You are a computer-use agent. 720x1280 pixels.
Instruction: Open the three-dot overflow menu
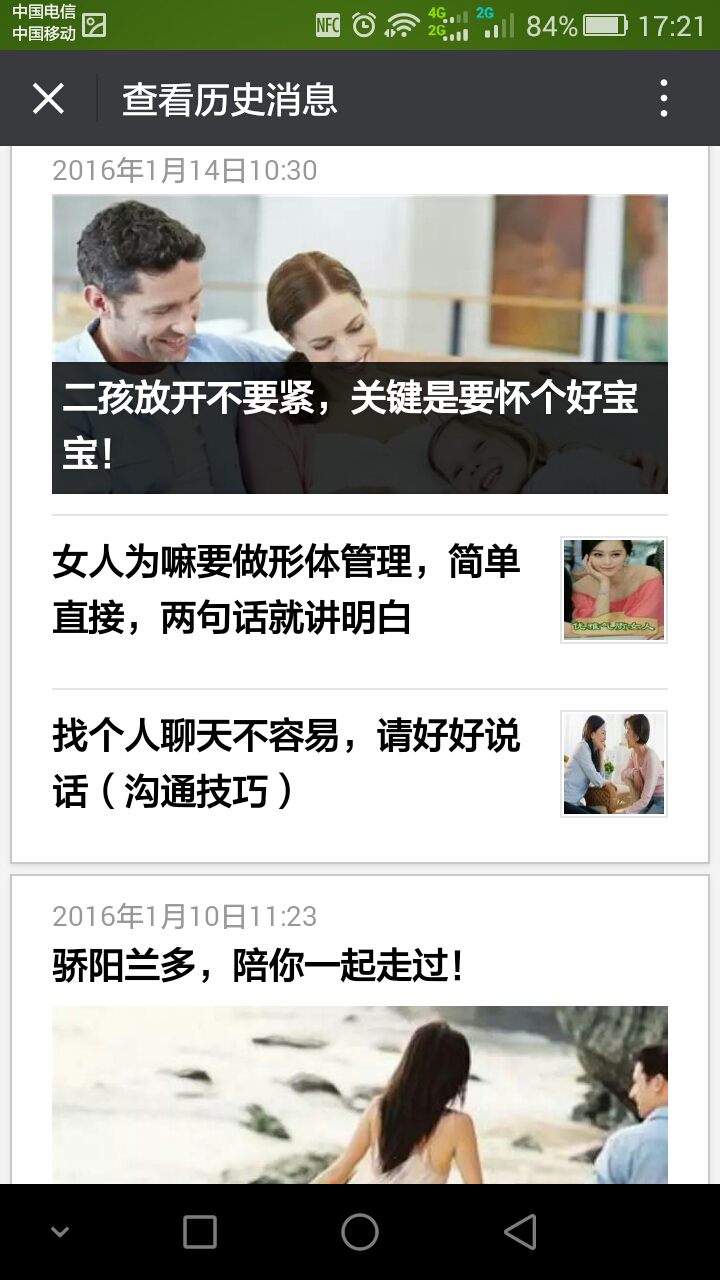(x=664, y=99)
